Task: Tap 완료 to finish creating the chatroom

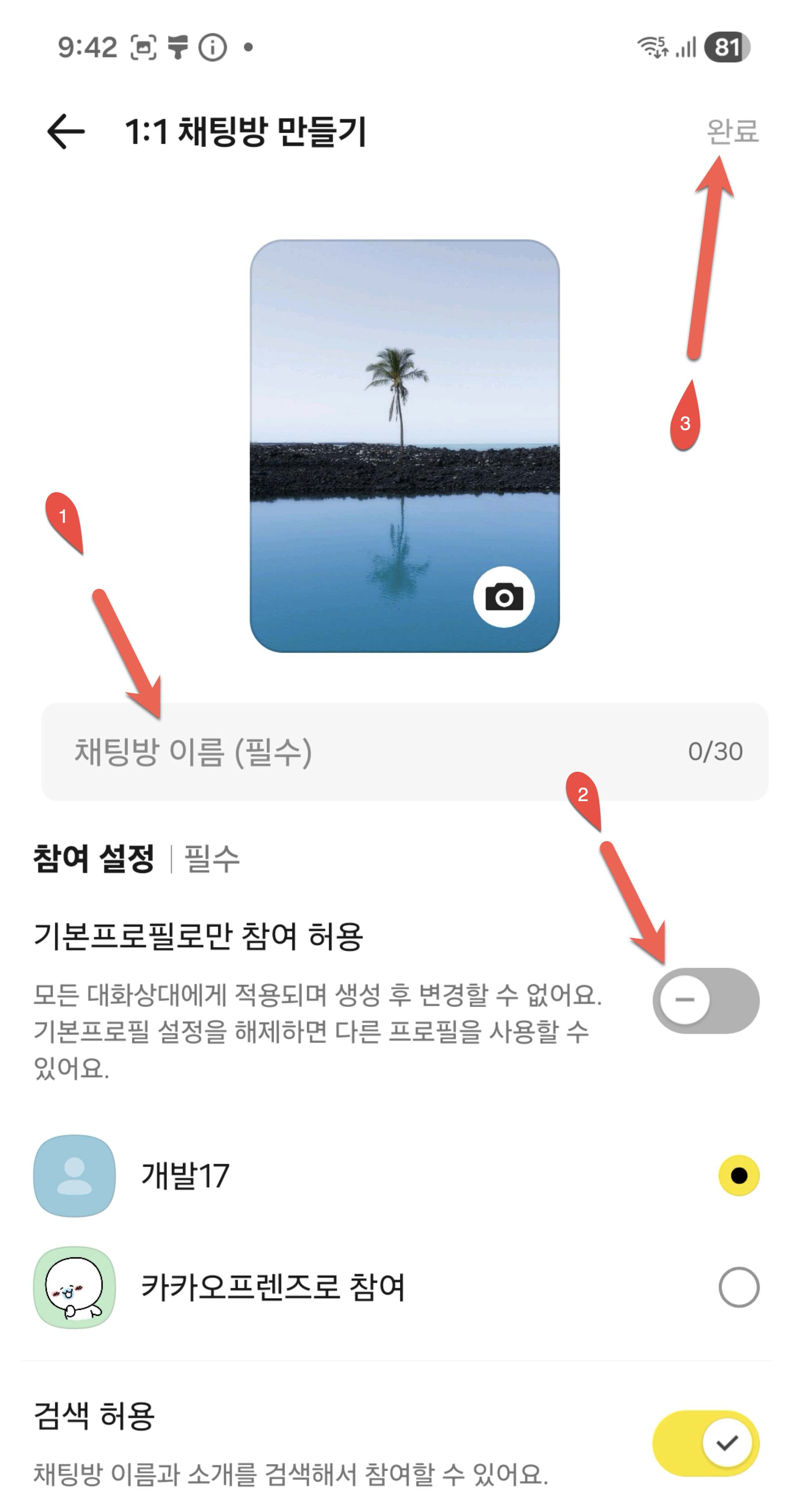Action: point(732,131)
